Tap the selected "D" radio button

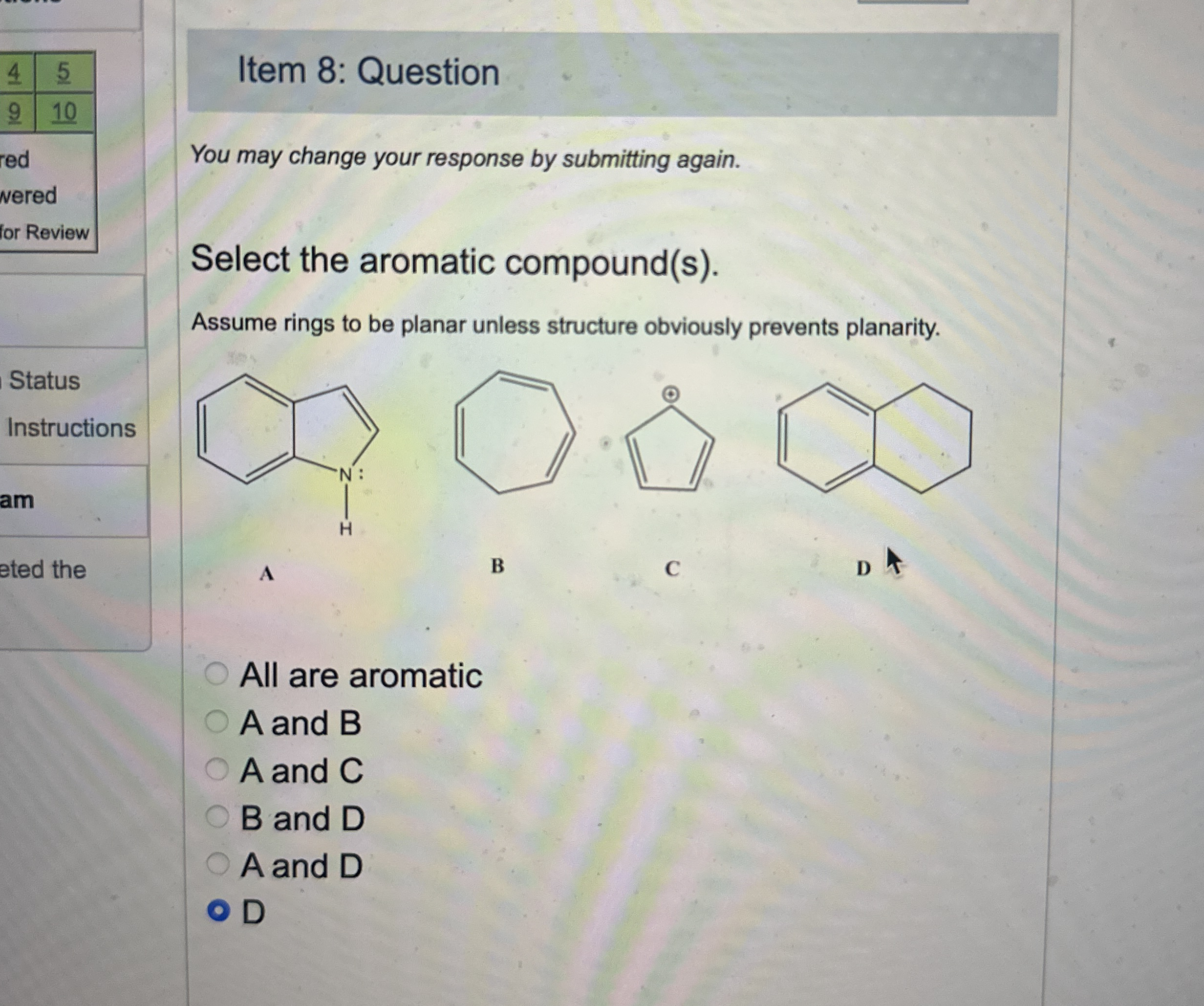218,911
